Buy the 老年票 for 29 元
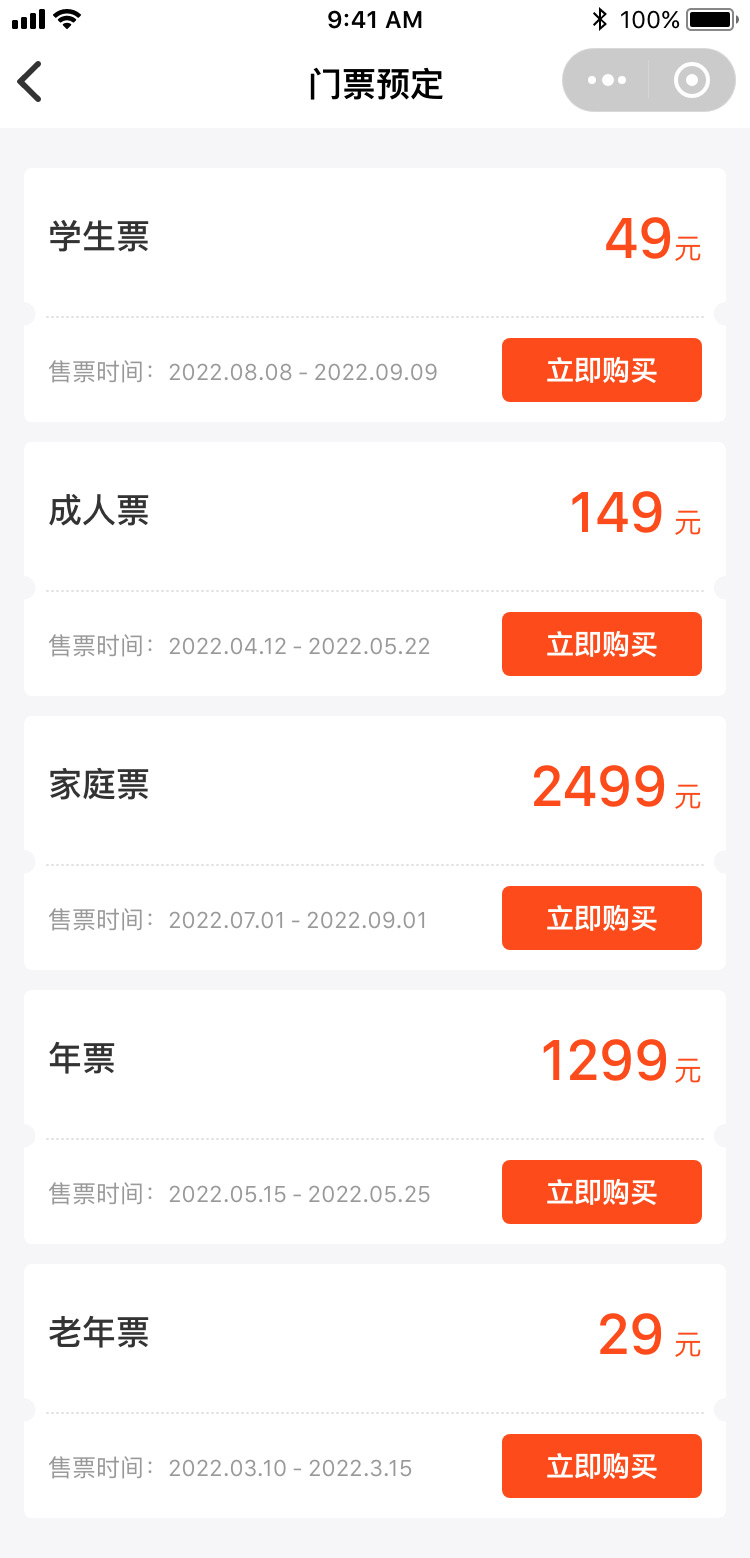The image size is (750, 1558). coord(602,1466)
